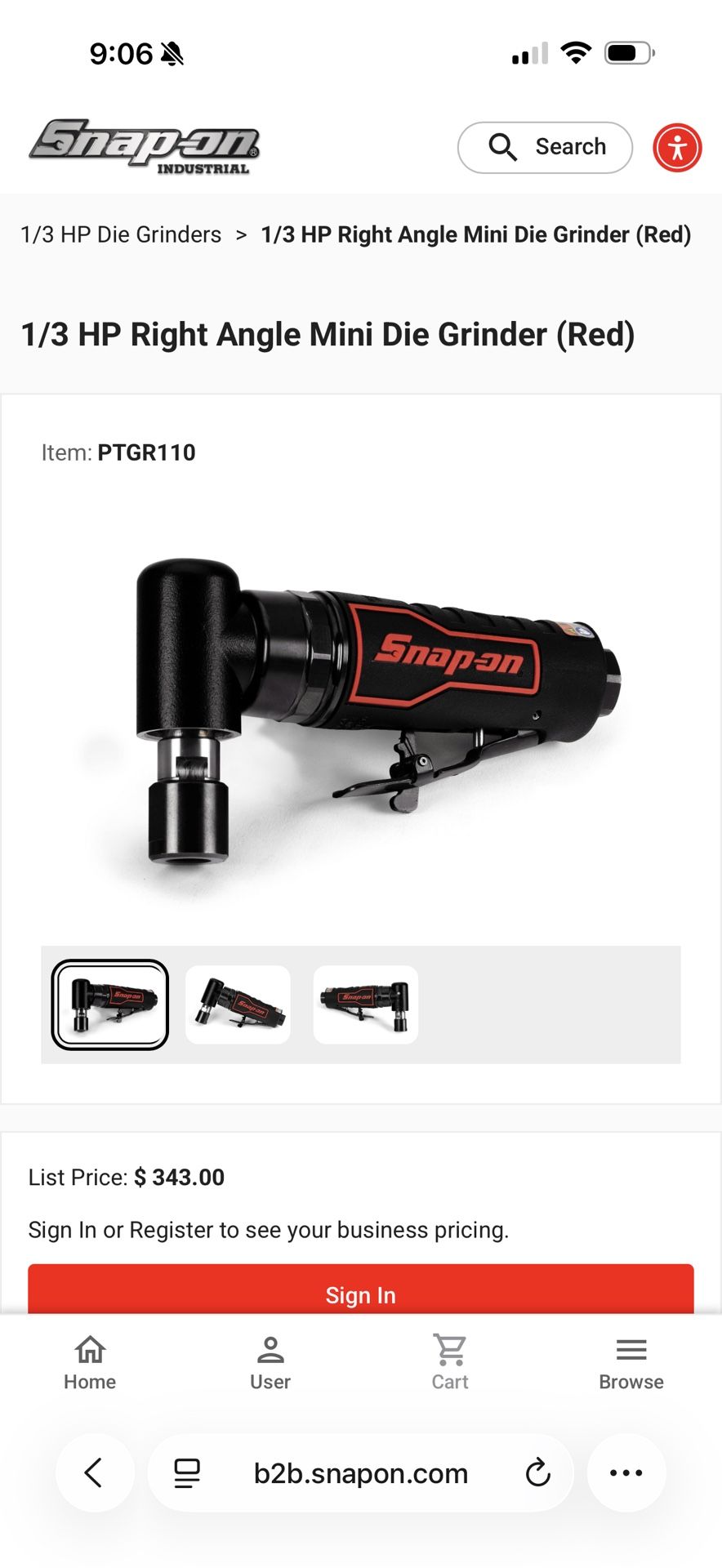Screen dimensions: 722x1568
Task: Open the User tab
Action: (x=270, y=1363)
